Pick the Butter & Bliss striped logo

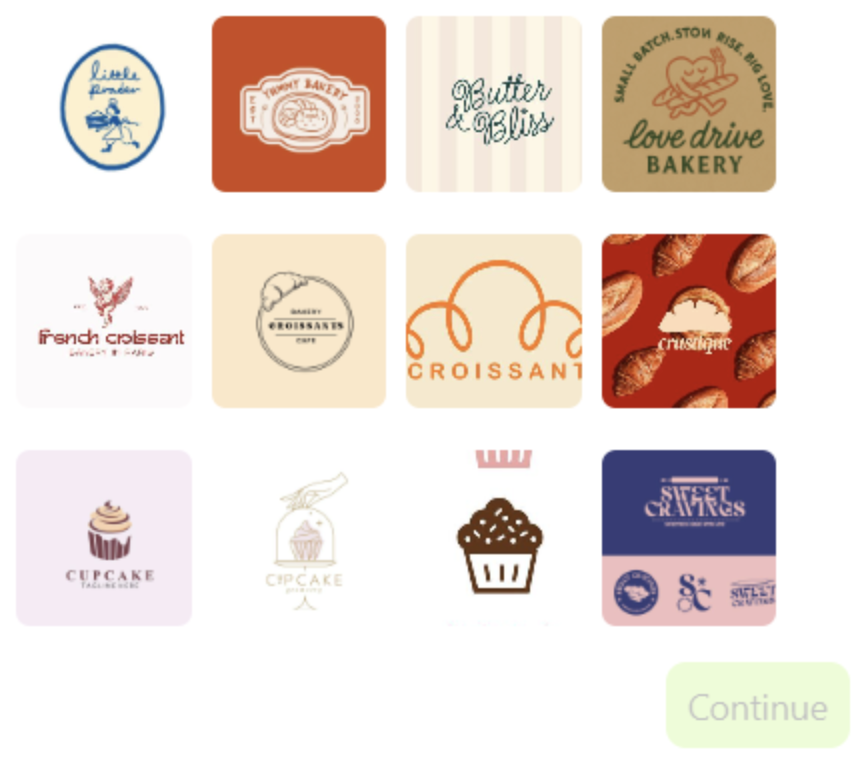[494, 104]
